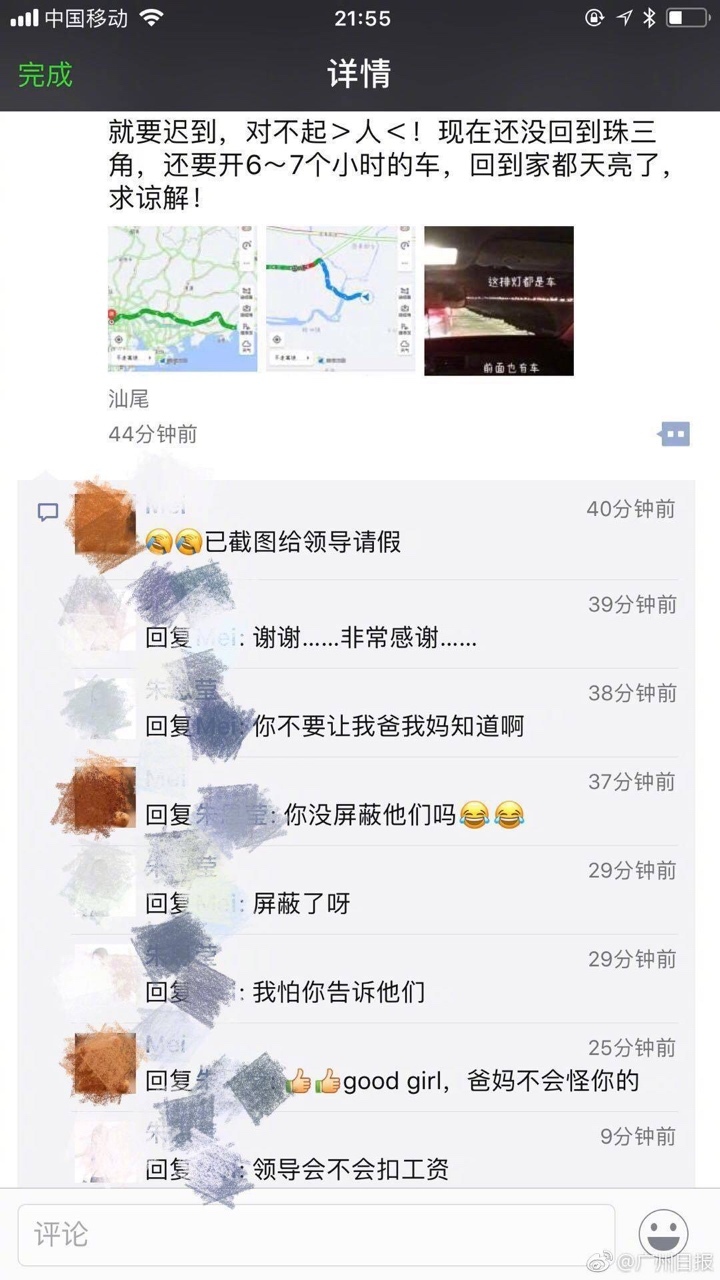Open the 汕尾 location link

[x=128, y=399]
